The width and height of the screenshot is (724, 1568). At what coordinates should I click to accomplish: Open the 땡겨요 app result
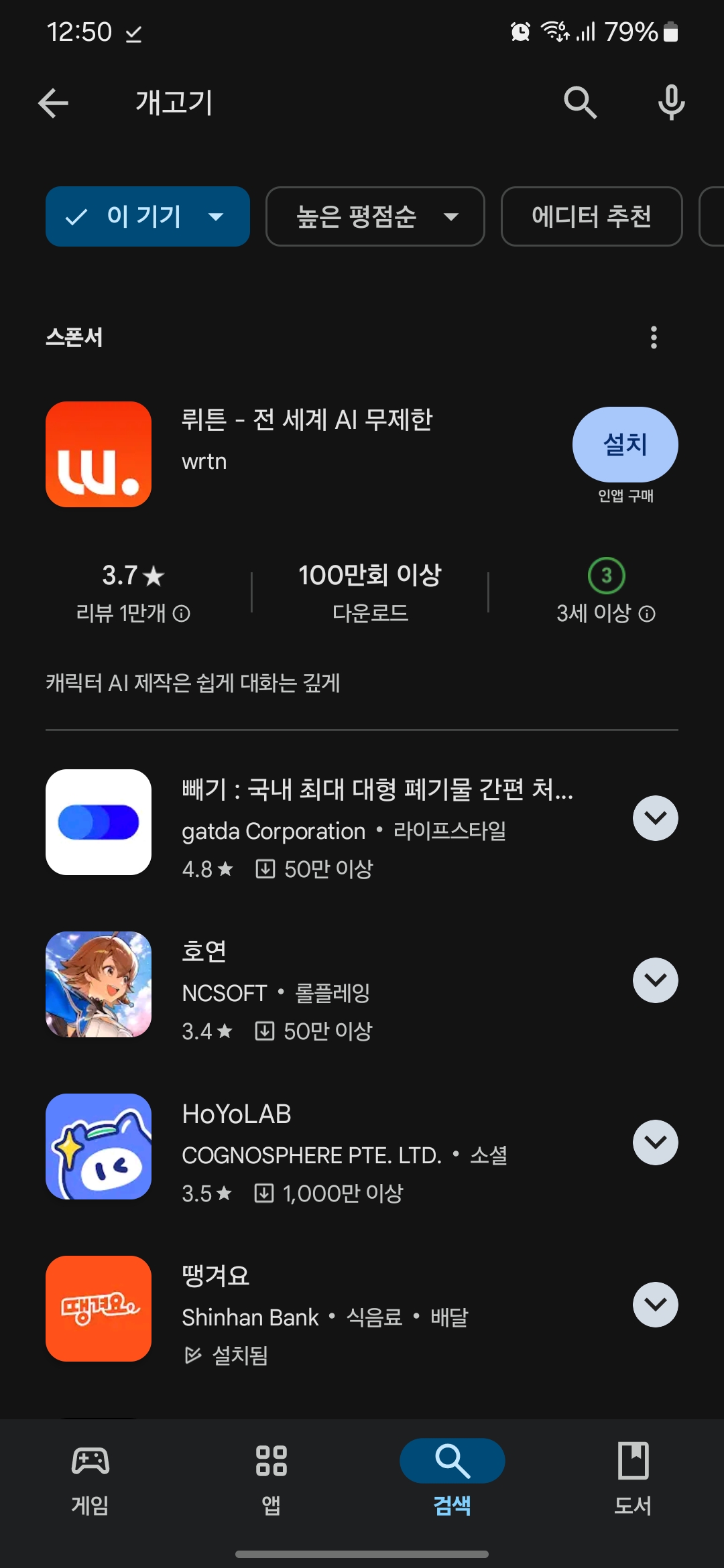(x=335, y=1309)
